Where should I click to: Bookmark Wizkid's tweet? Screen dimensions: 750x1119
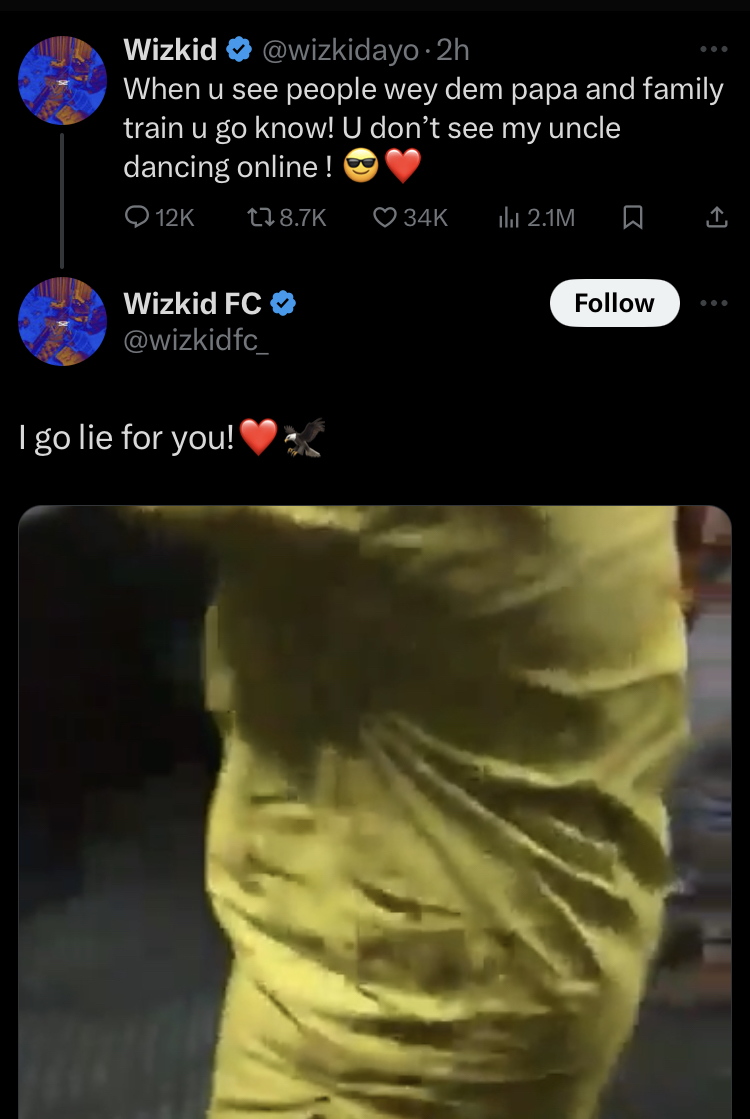tap(631, 217)
